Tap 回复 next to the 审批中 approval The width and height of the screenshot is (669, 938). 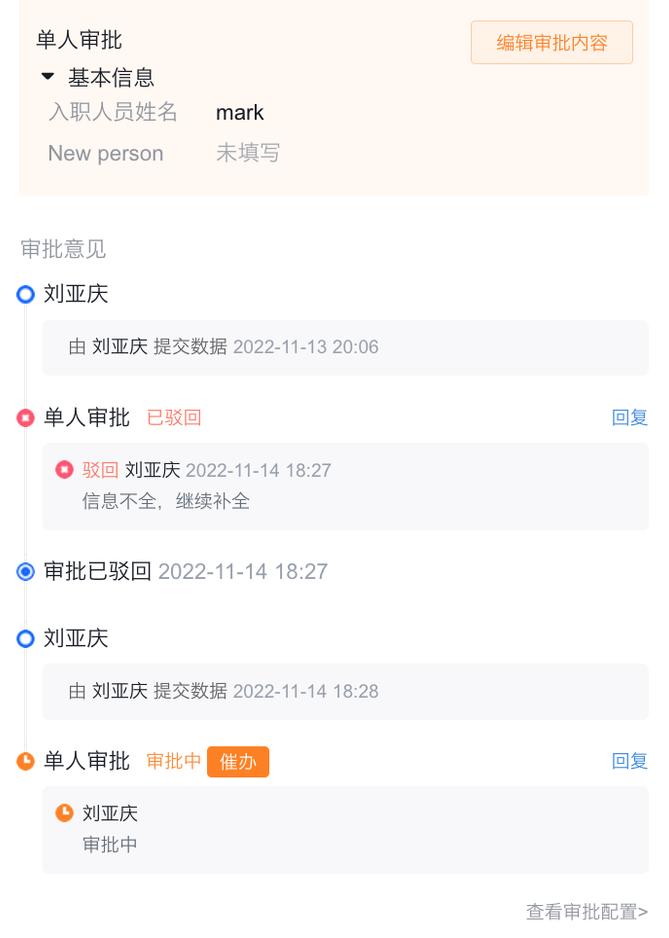(629, 762)
